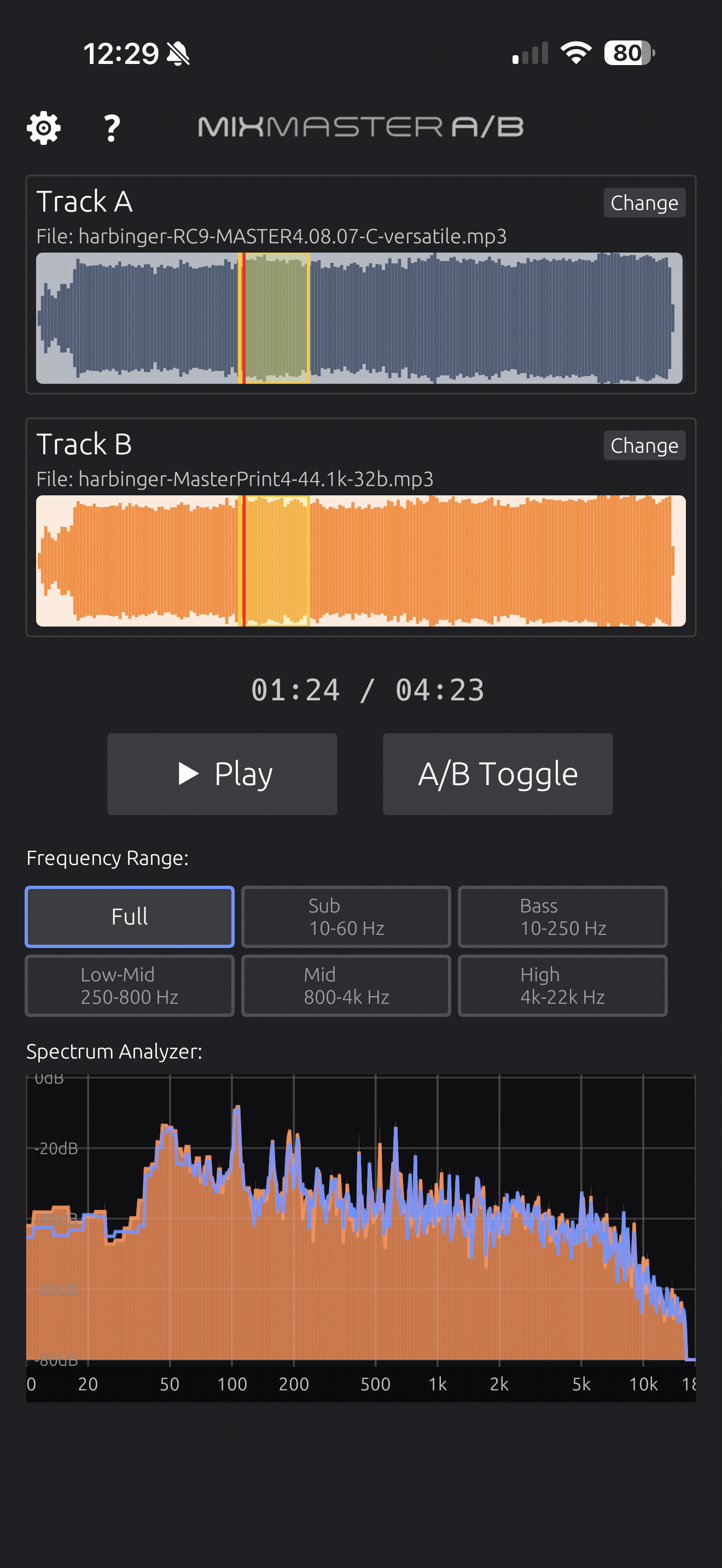Click the MixMaster A/B app logo
The width and height of the screenshot is (722, 1568).
[361, 127]
